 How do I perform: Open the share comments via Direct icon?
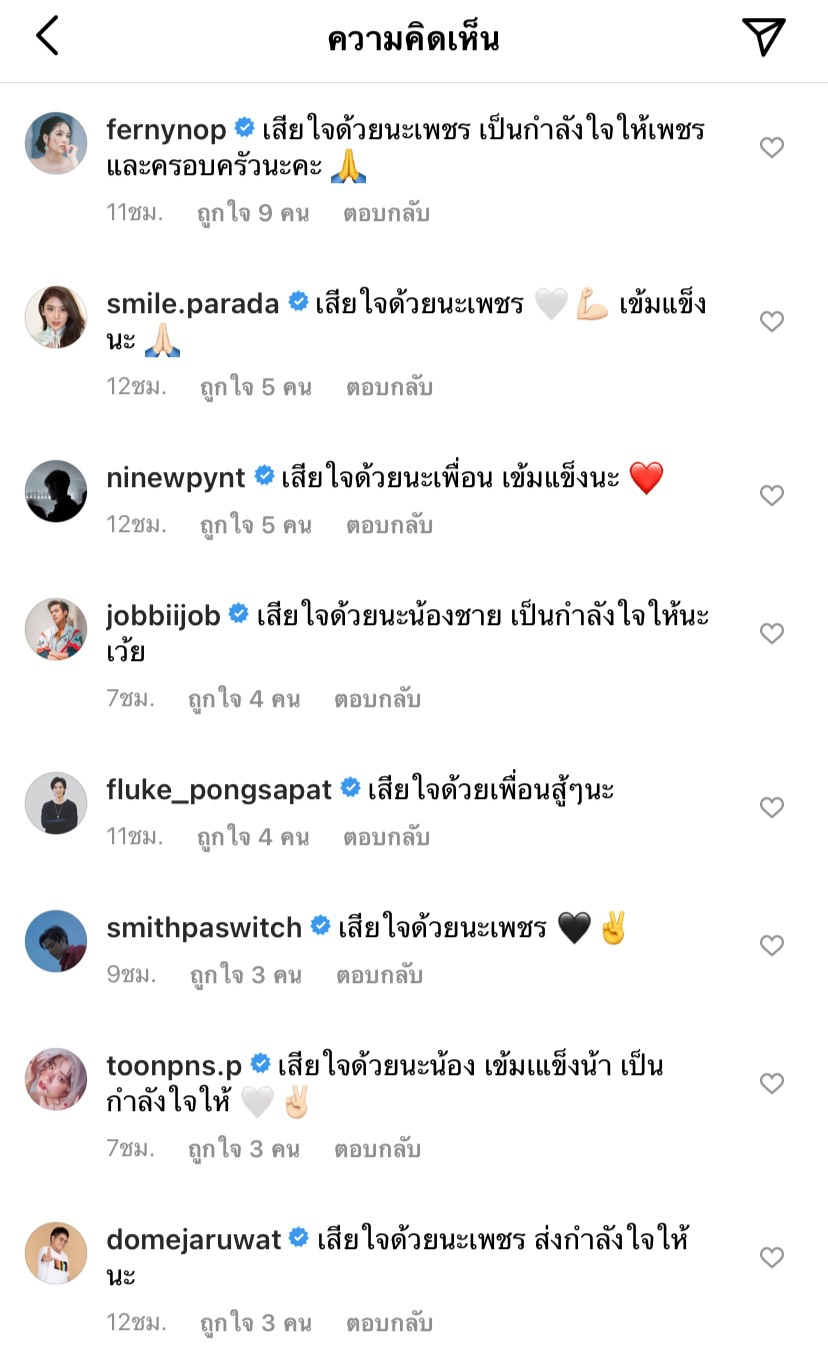tap(764, 37)
